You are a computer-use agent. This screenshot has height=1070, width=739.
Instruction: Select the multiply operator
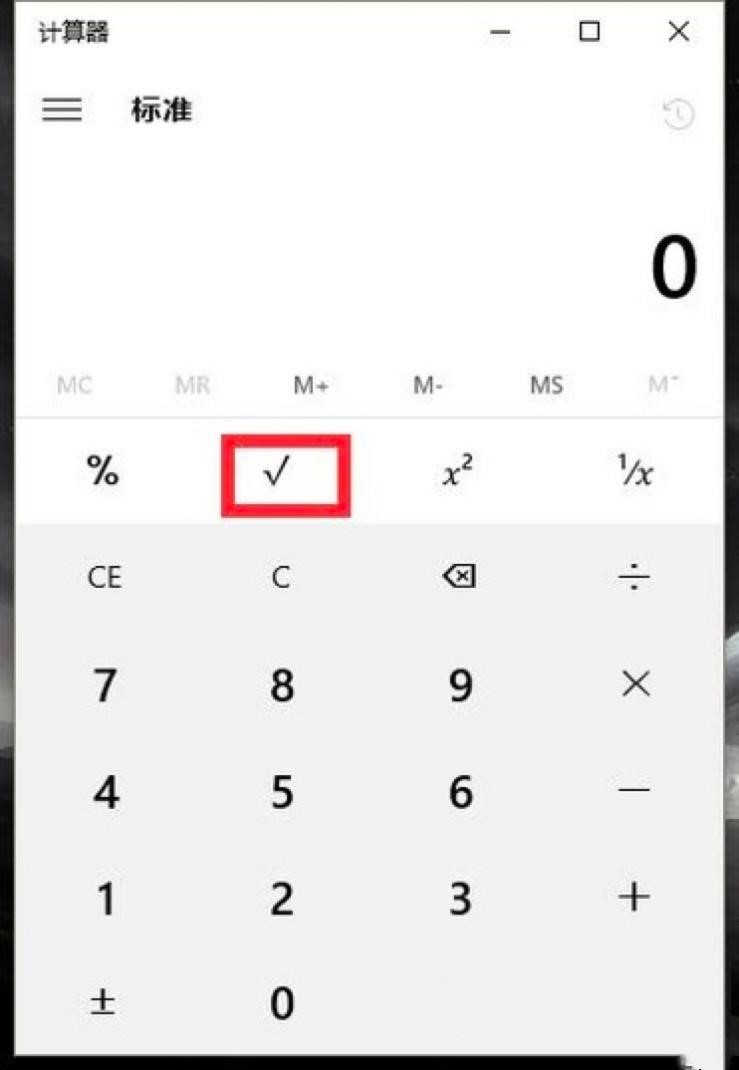click(x=635, y=684)
